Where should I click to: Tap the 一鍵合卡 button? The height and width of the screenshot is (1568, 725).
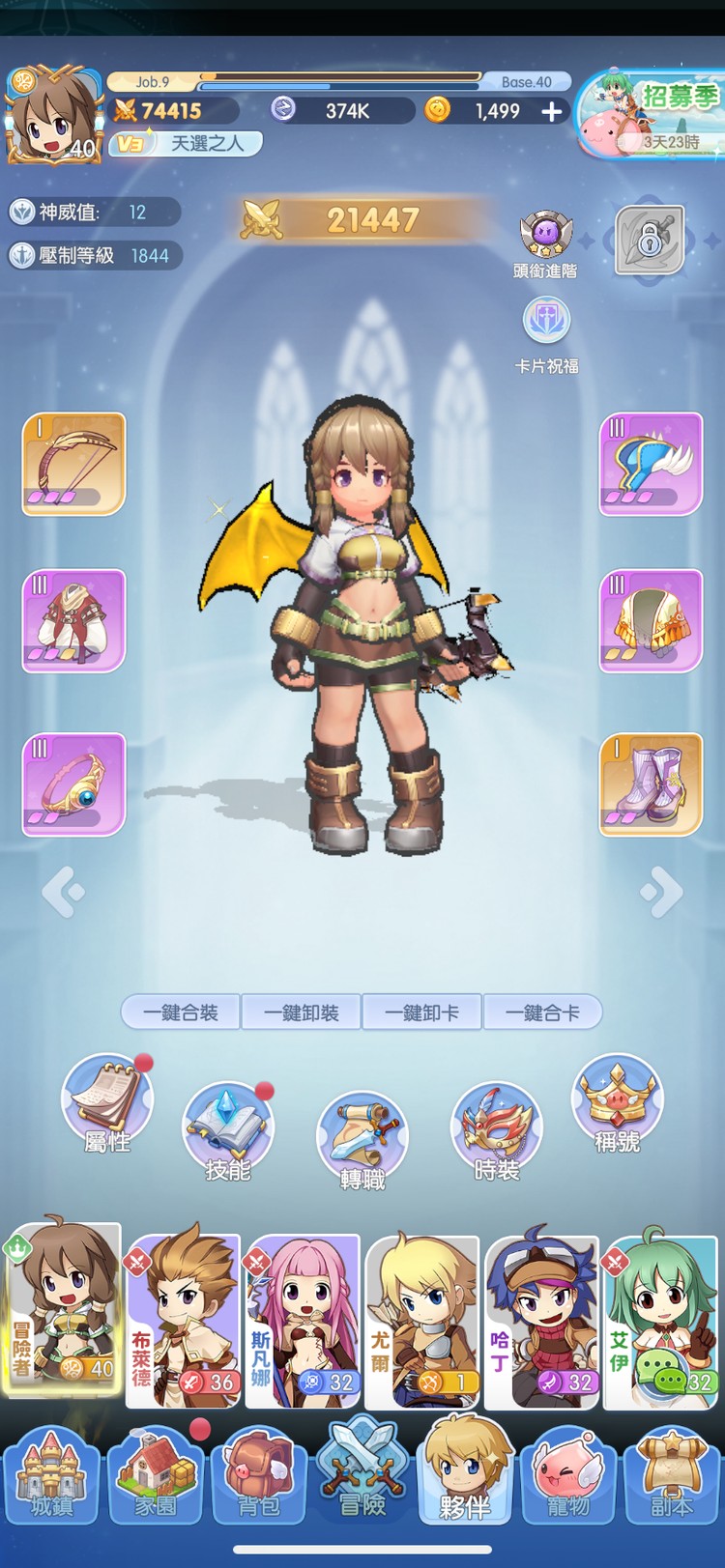point(542,1012)
